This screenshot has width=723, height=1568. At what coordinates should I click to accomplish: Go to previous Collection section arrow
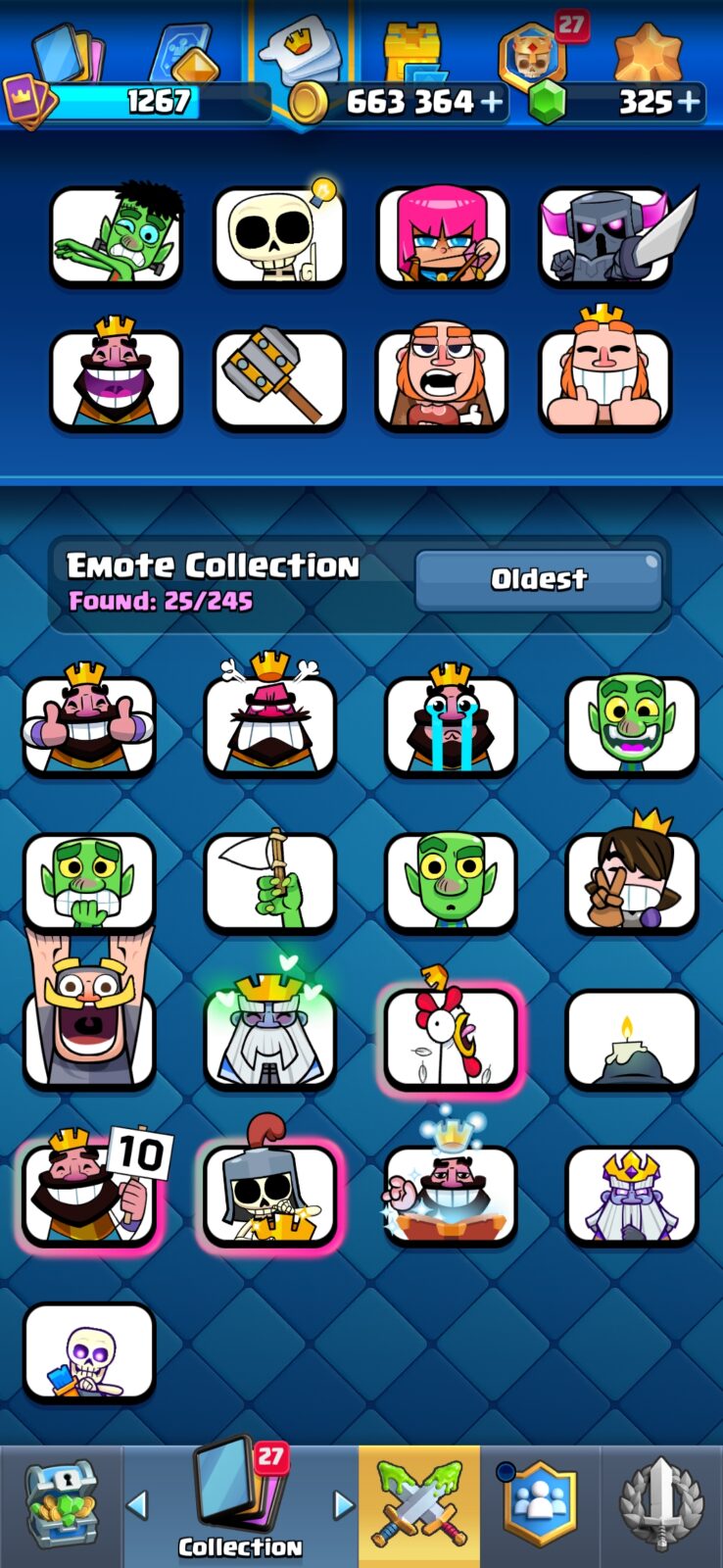click(137, 1504)
